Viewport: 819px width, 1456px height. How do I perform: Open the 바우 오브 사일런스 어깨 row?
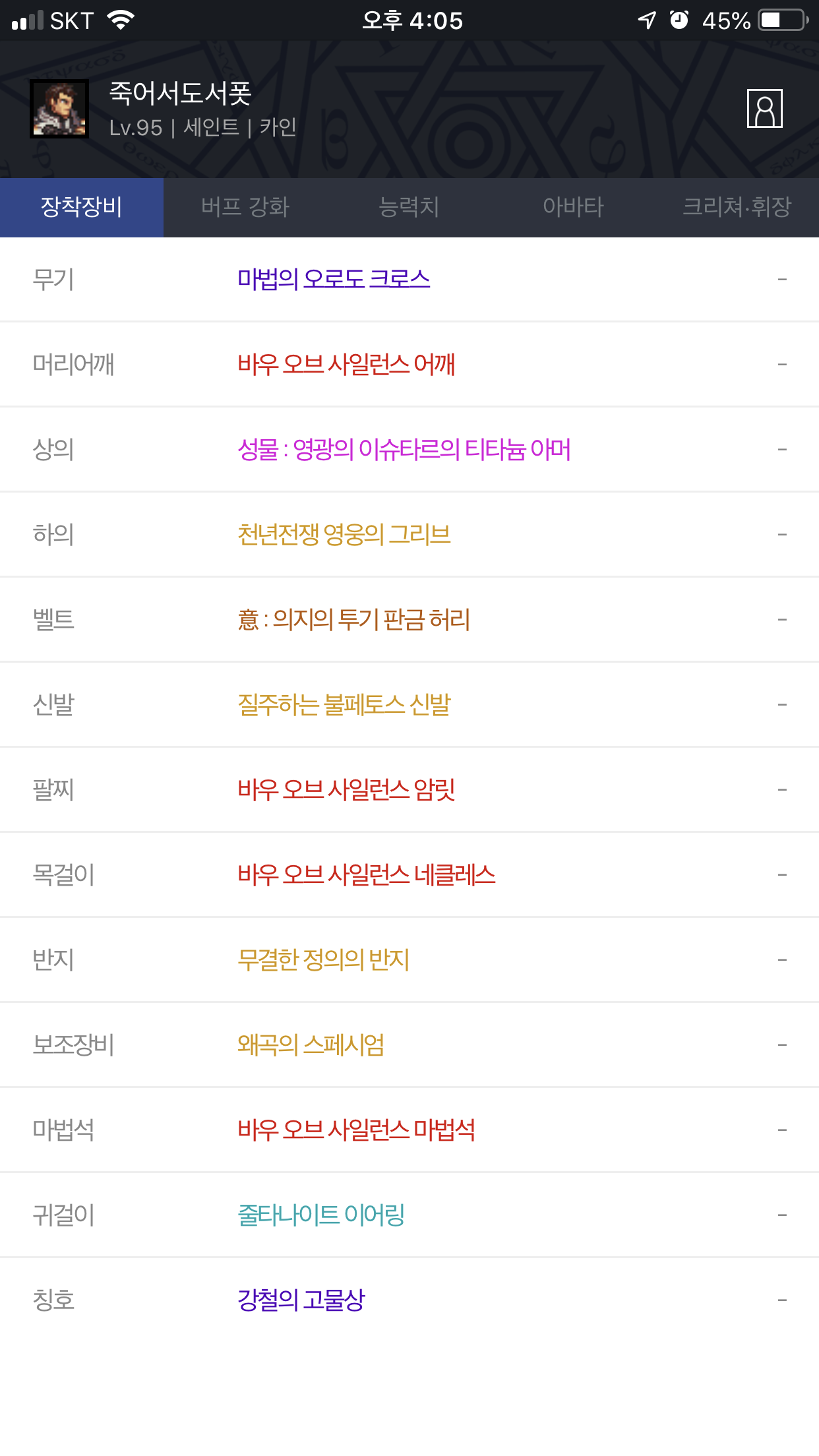point(409,365)
